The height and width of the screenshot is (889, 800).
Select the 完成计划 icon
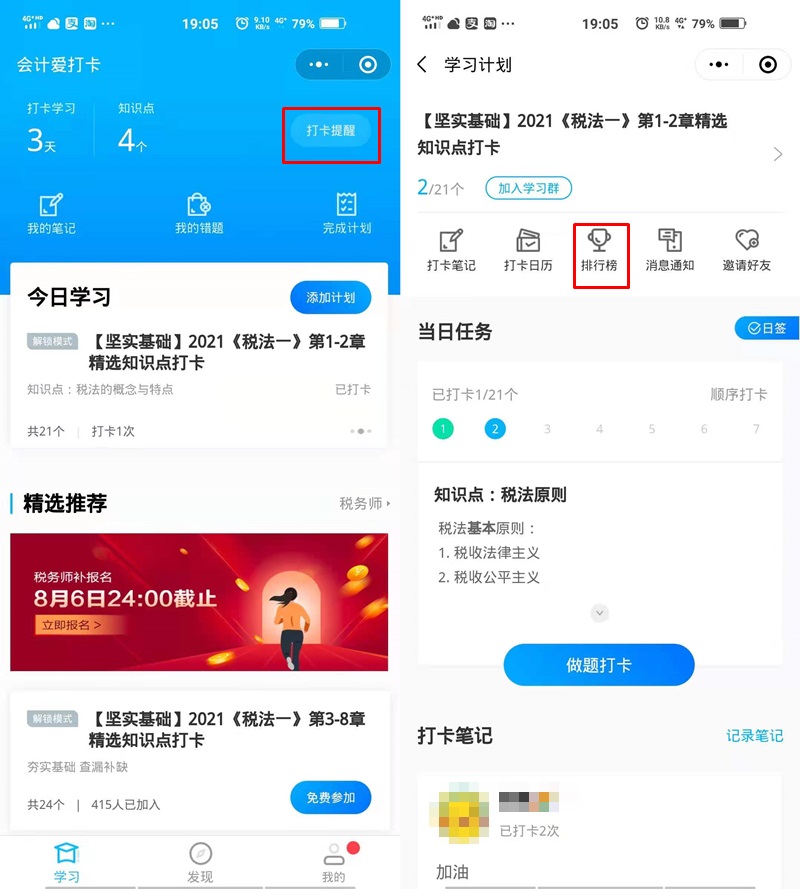tap(346, 212)
